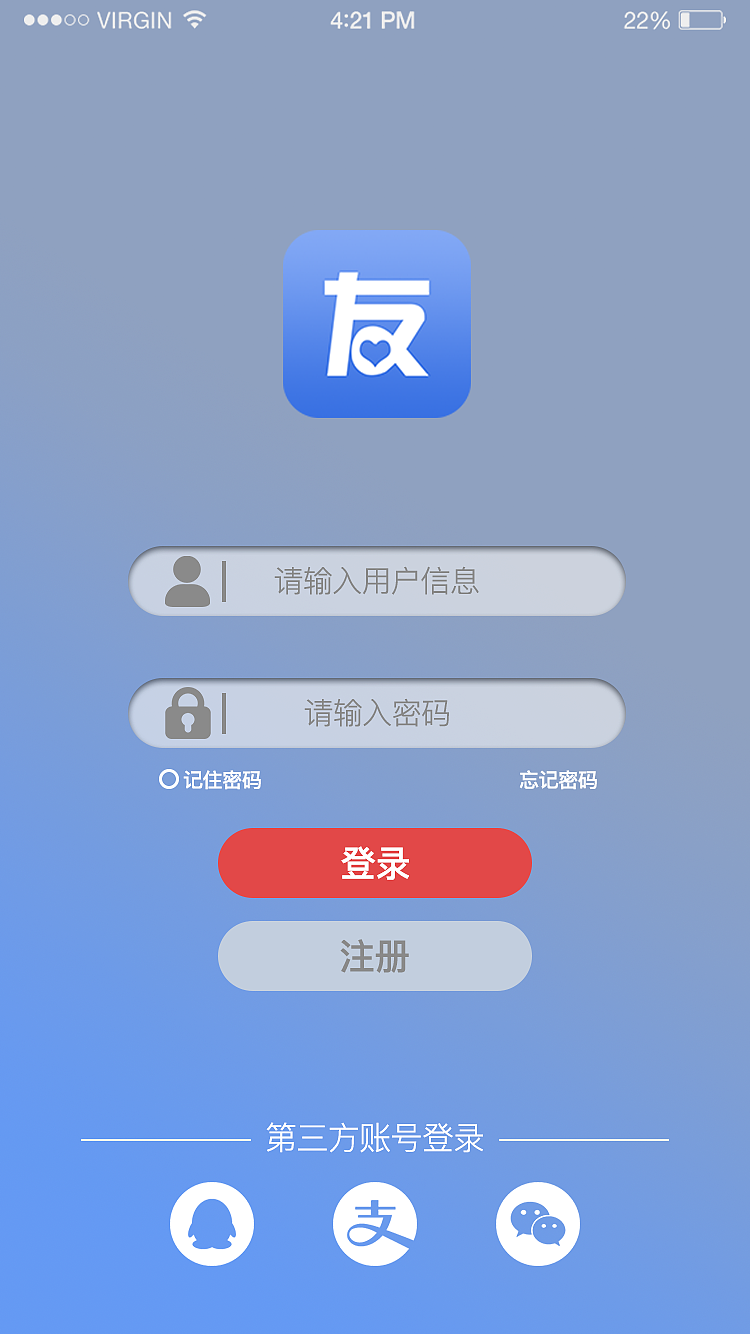
Task: Click the user silhouette icon beside username field
Action: tap(192, 581)
